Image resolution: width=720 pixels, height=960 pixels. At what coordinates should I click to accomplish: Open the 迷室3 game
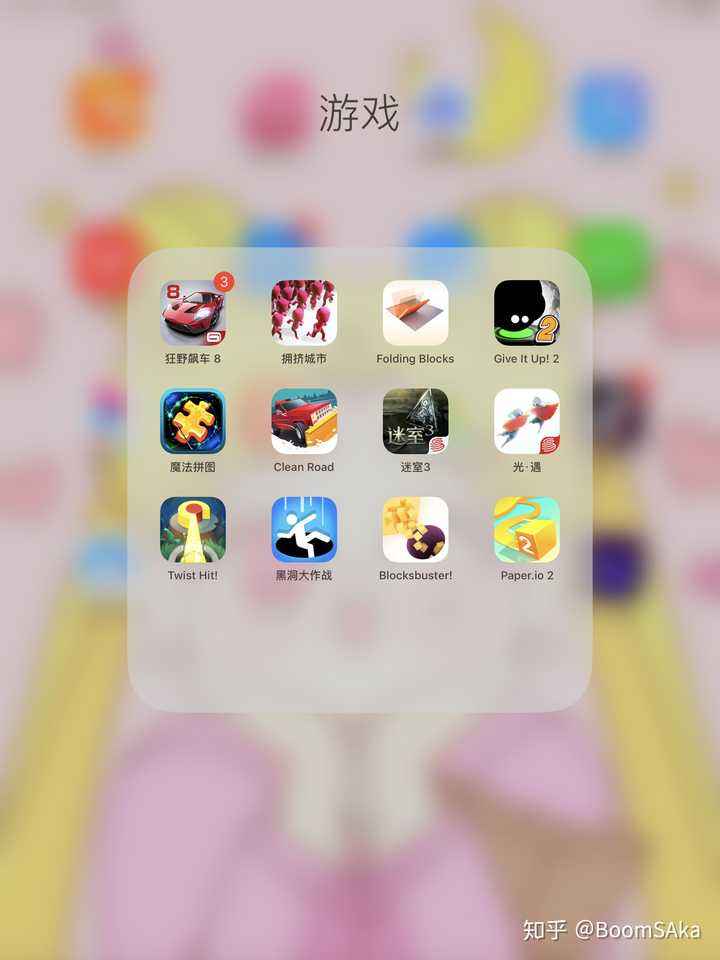coord(415,421)
